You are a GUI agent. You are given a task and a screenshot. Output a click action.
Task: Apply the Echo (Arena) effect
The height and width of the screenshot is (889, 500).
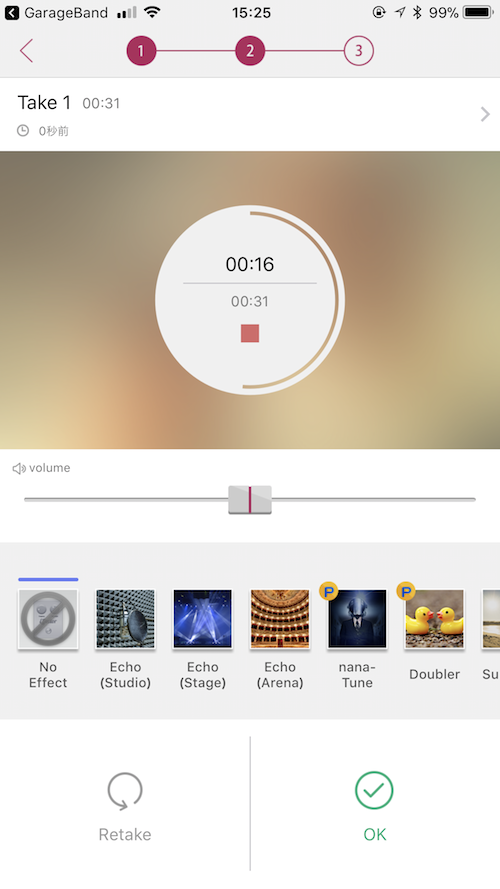pos(280,639)
